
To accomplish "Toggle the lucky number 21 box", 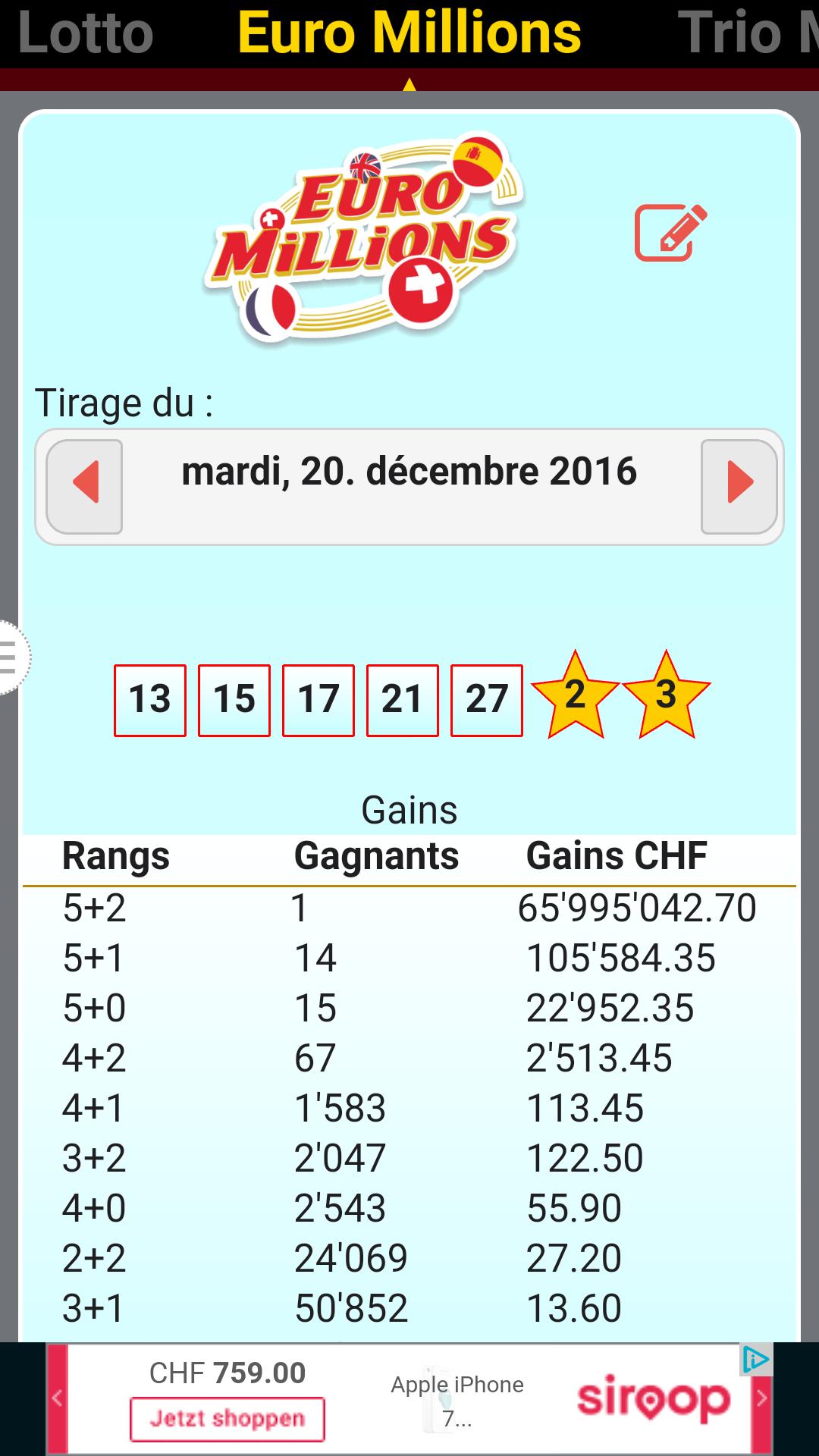I will coord(402,699).
